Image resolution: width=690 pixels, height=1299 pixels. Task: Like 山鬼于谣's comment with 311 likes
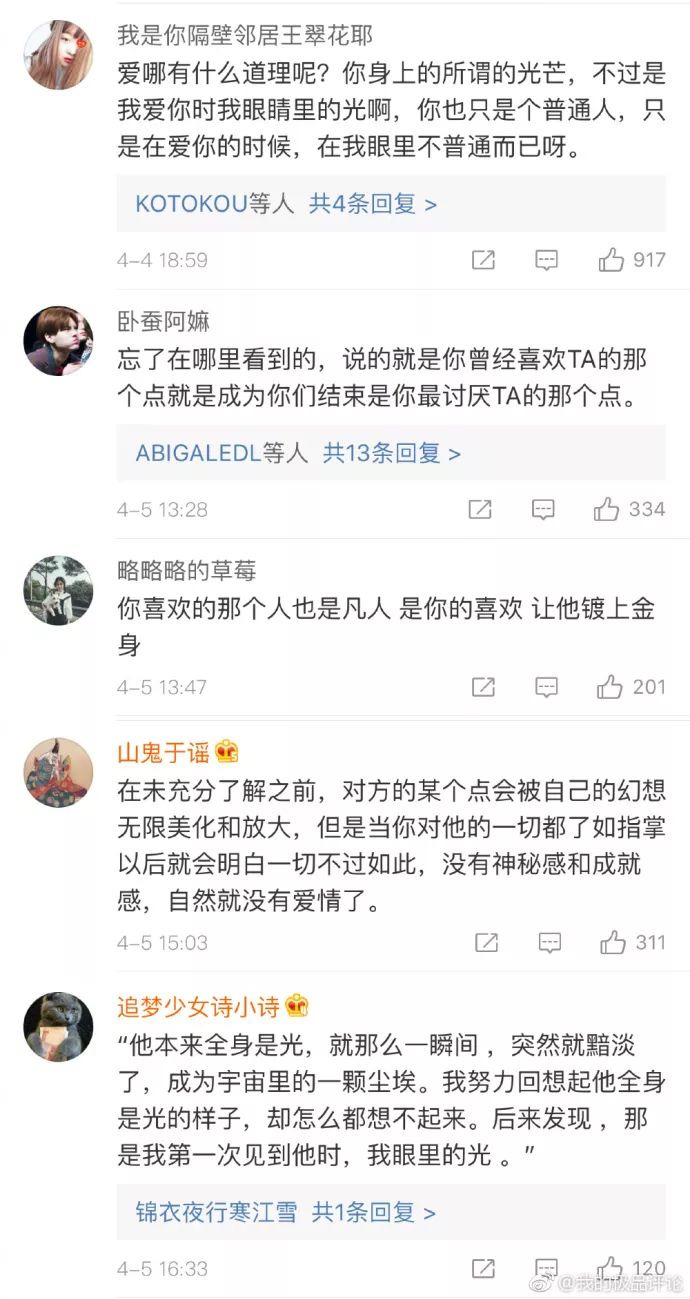point(612,942)
